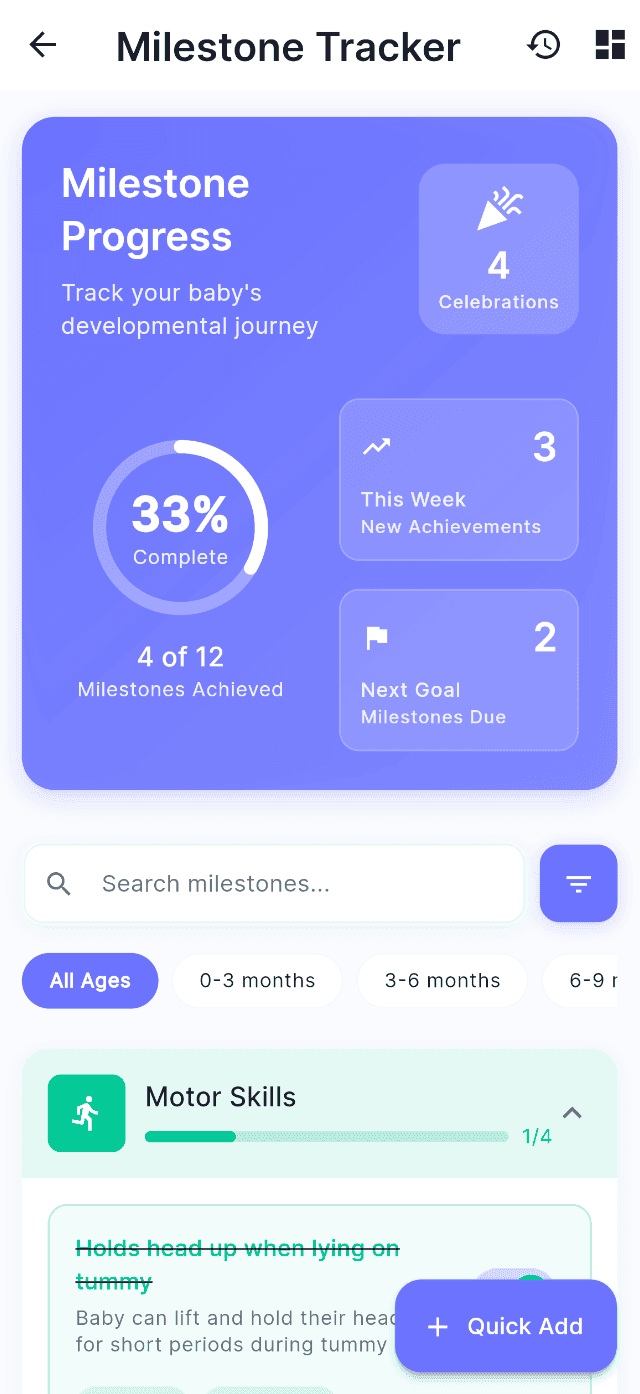
Task: Select the All Ages chip
Action: (x=90, y=981)
